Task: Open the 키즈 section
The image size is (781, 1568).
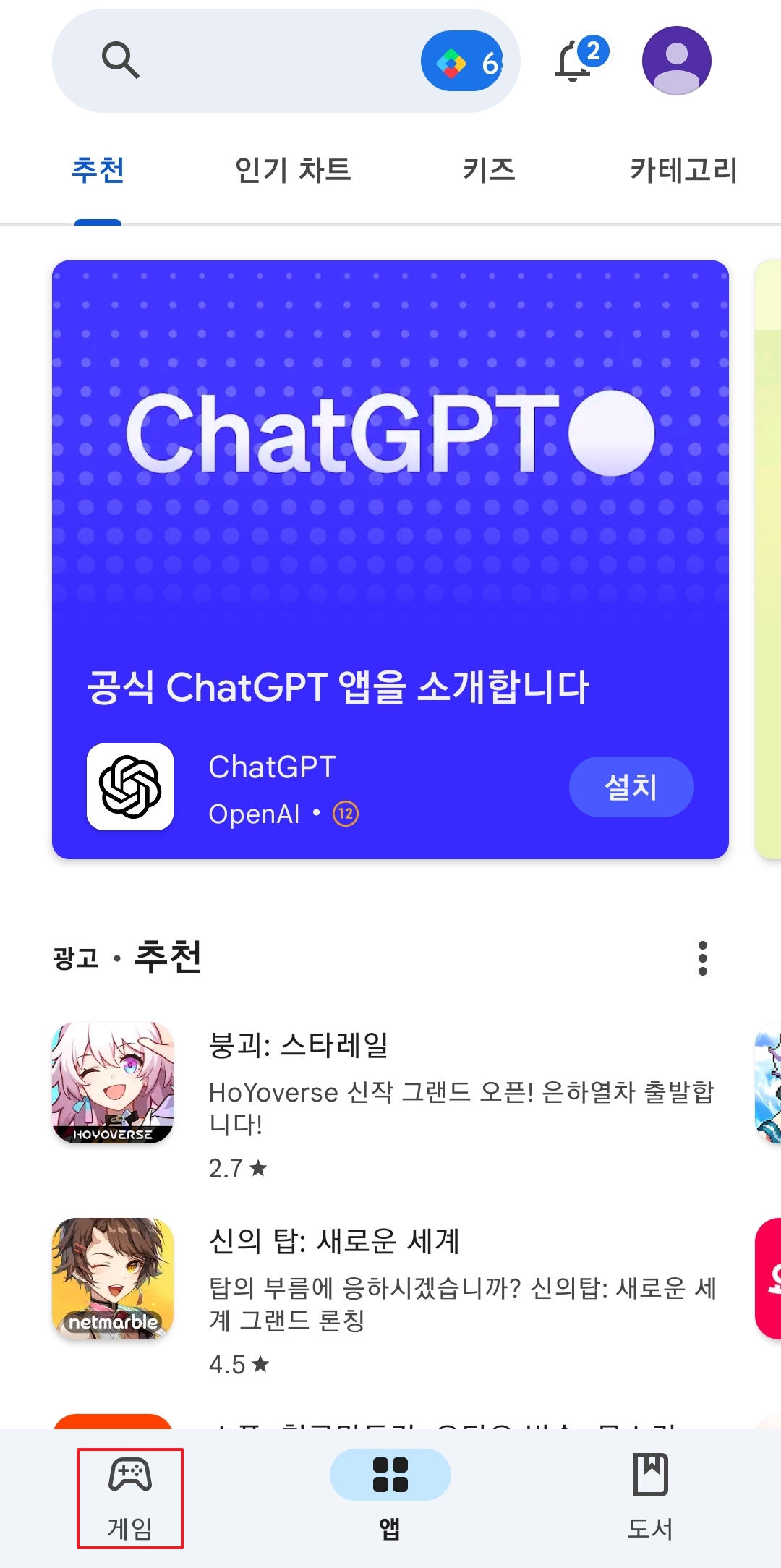Action: coord(489,170)
